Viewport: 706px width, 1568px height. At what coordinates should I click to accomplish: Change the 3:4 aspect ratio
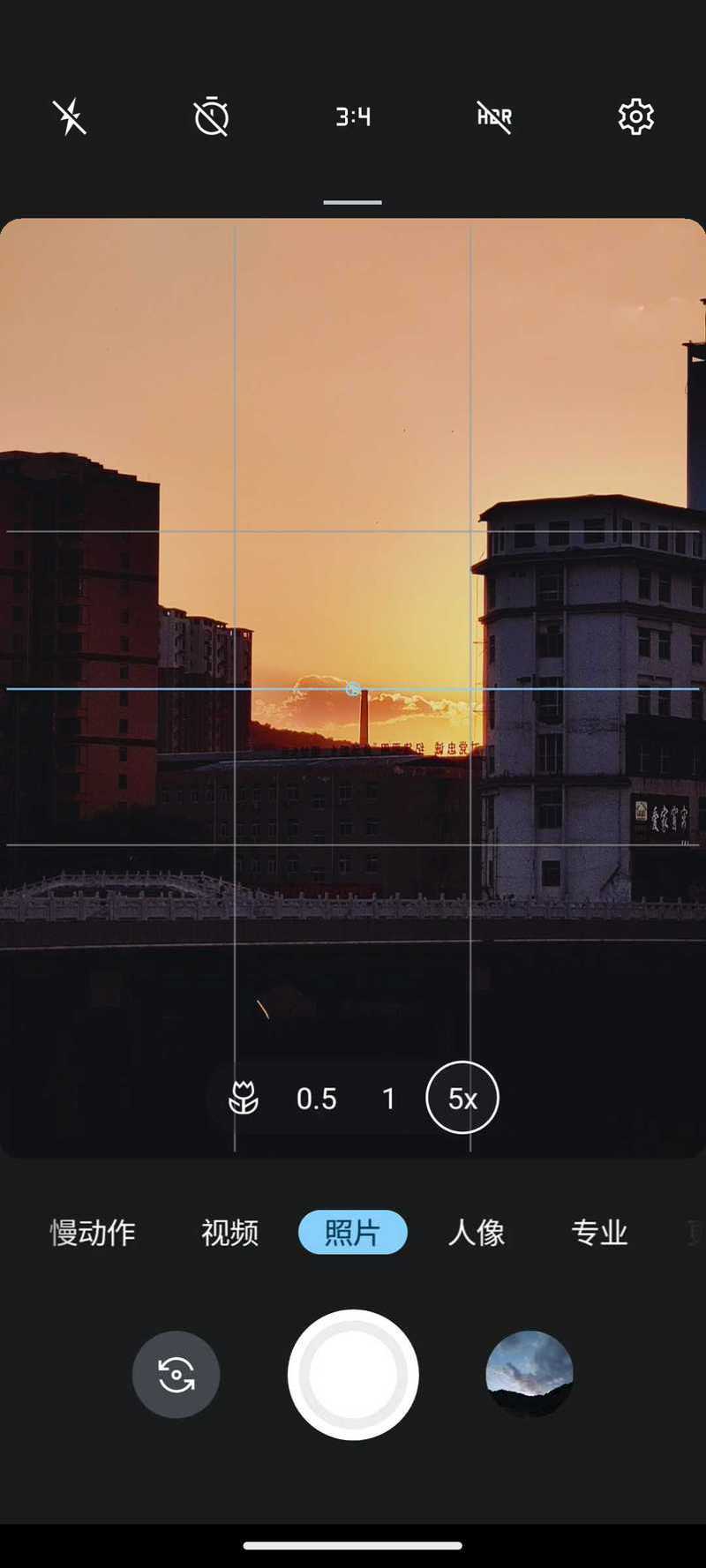point(353,116)
